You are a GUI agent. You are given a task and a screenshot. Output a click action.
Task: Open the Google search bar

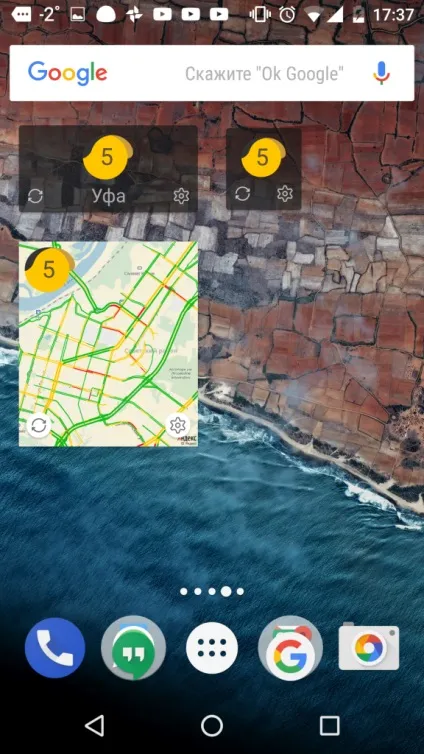[212, 73]
